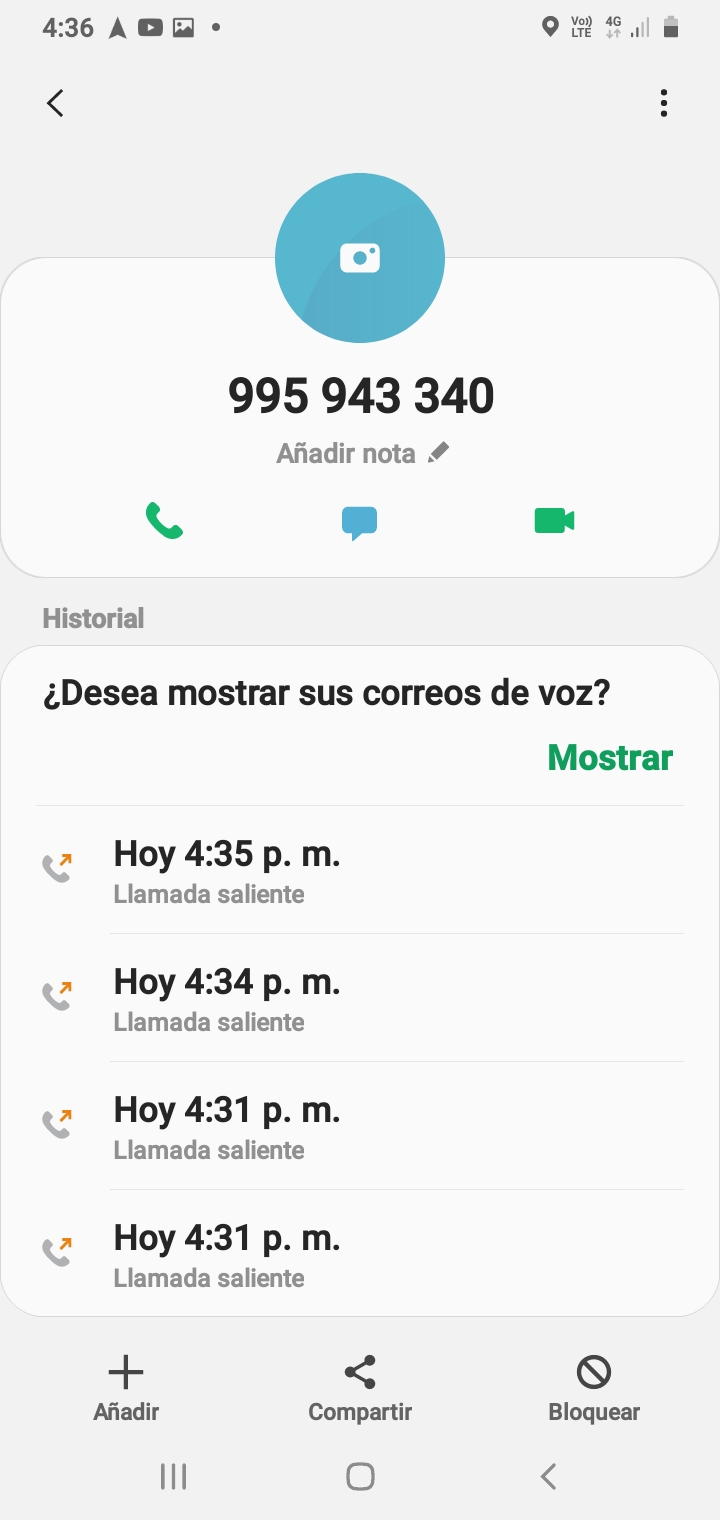Share this number using Compartir
Image resolution: width=720 pixels, height=1520 pixels.
tap(360, 1389)
